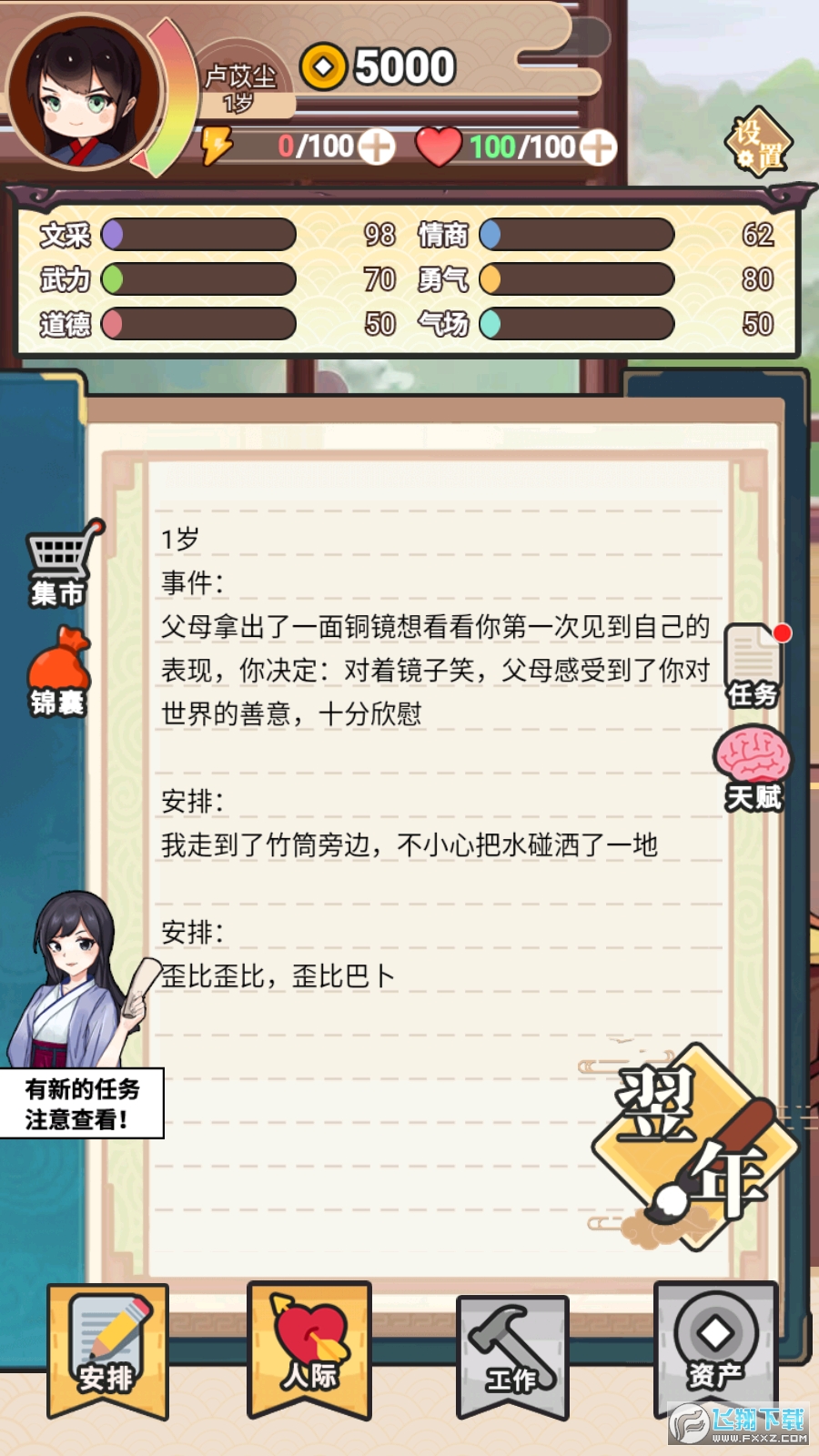The image size is (819, 1456).
Task: Tap the plus next to health 100/100
Action: (x=598, y=147)
